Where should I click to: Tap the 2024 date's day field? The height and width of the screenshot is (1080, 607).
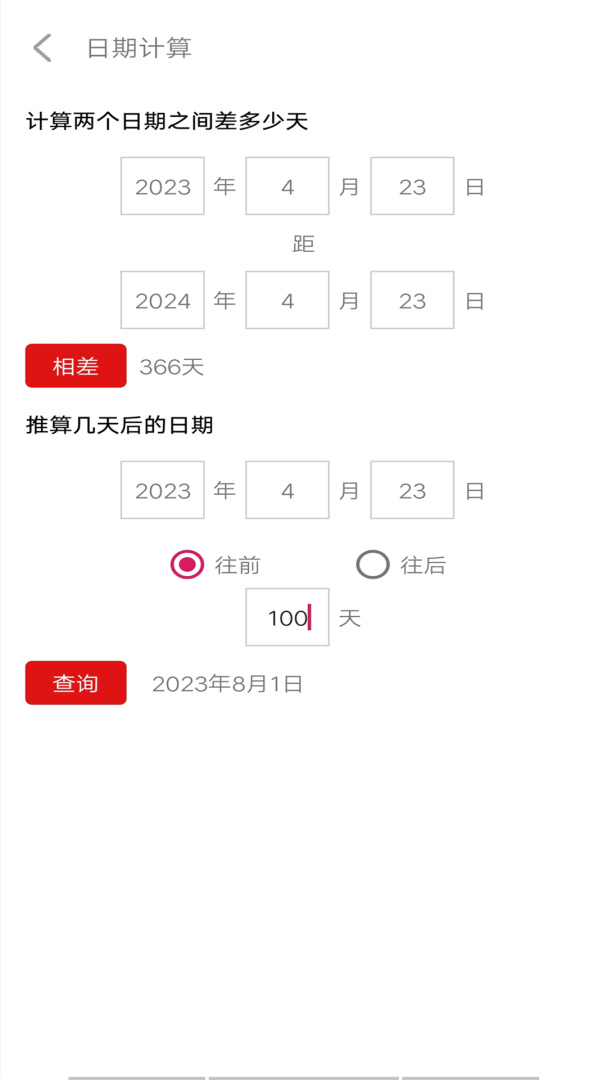click(x=412, y=300)
